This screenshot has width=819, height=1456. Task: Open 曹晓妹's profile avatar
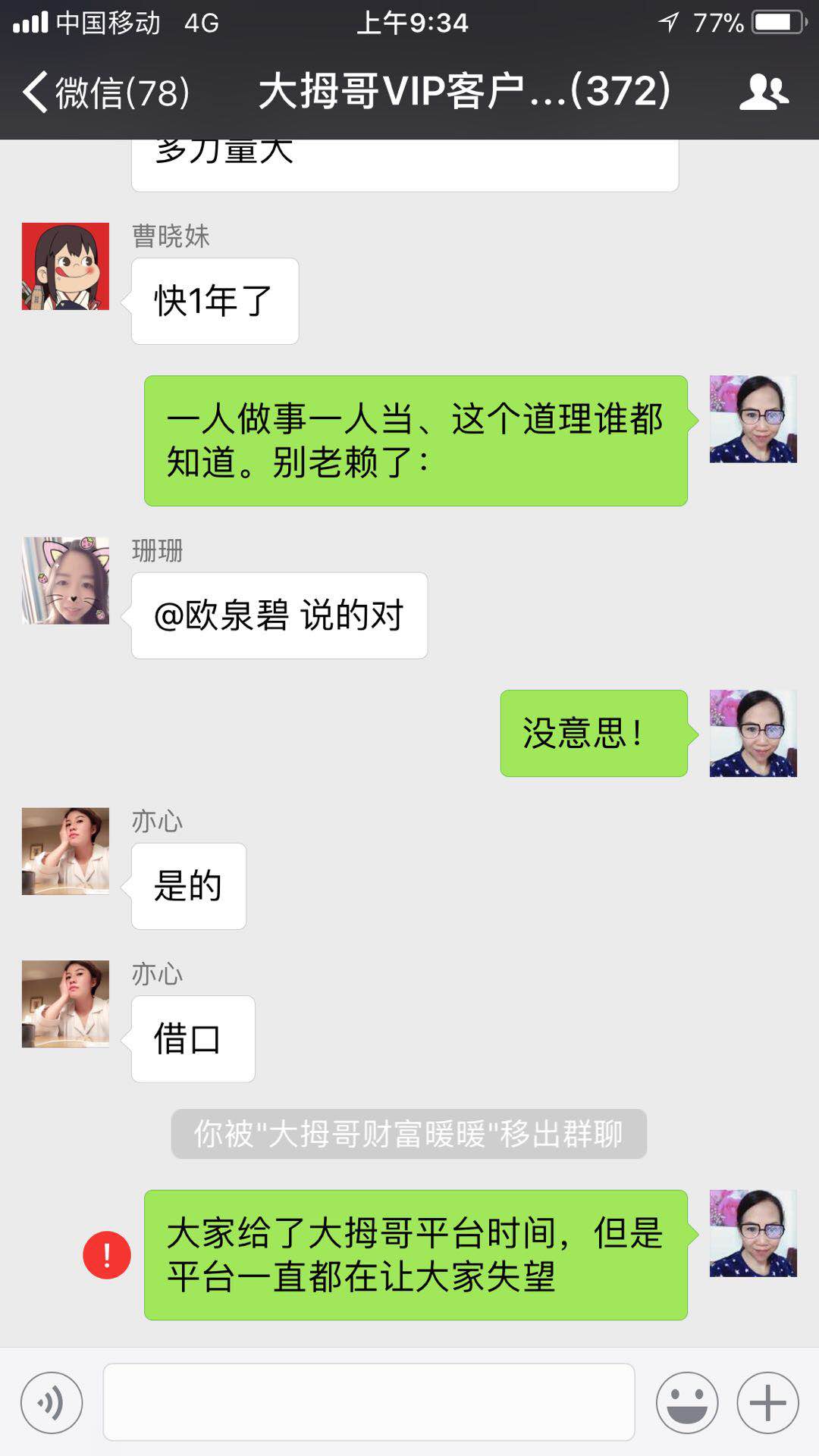pyautogui.click(x=65, y=266)
